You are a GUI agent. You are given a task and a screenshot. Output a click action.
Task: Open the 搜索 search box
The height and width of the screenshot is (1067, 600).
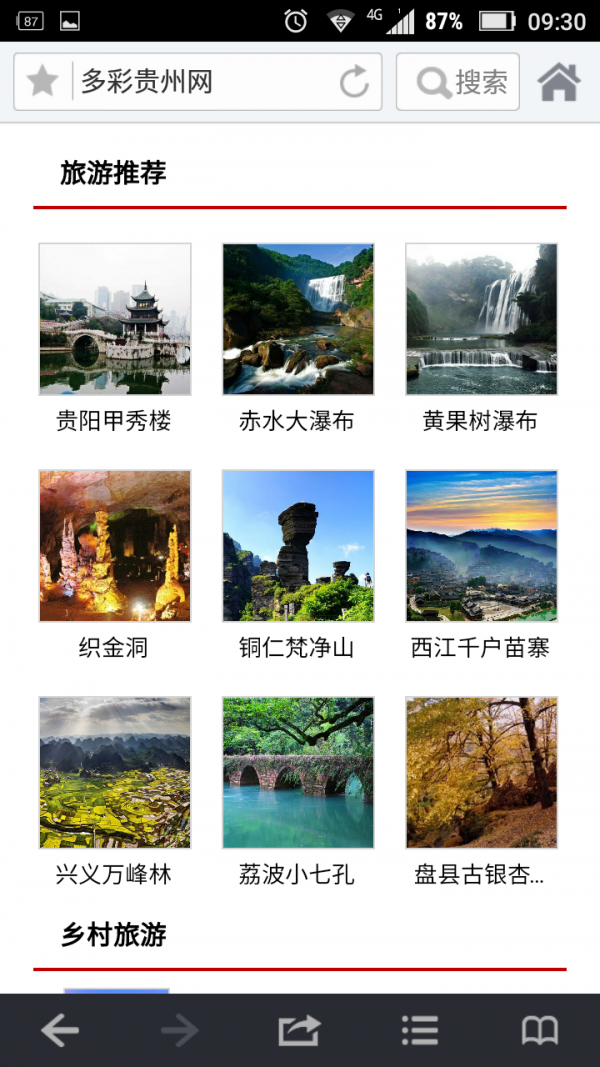coord(458,82)
